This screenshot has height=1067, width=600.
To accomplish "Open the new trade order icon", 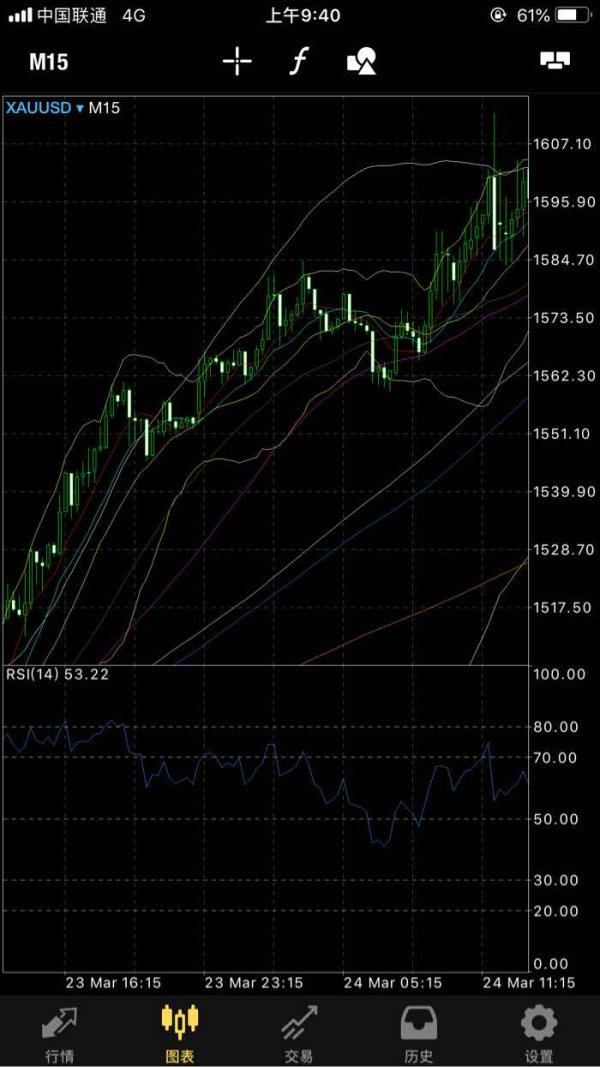I will coord(554,62).
